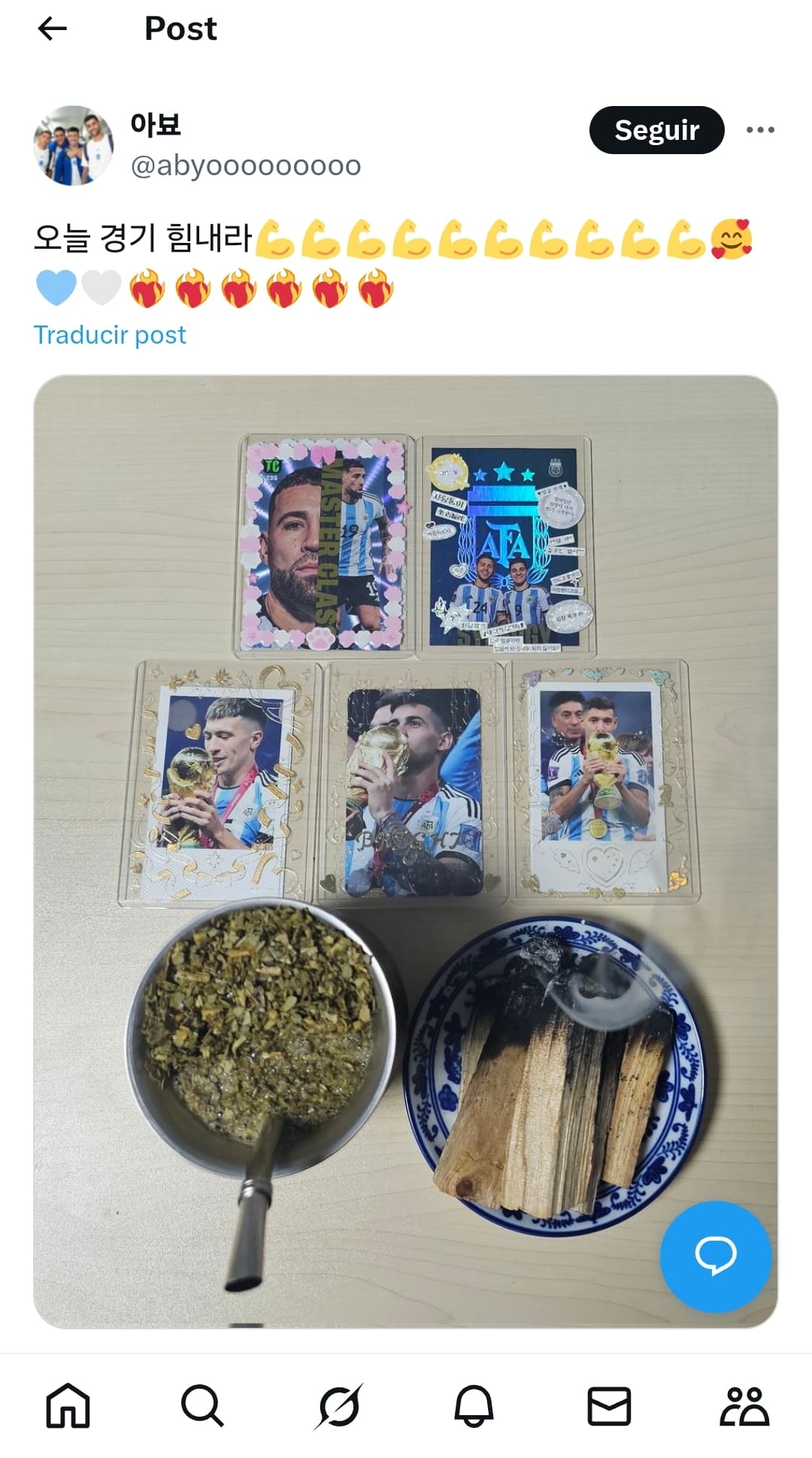The width and height of the screenshot is (812, 1458).
Task: Open the @abyoooooooooo profile handle
Action: [246, 165]
